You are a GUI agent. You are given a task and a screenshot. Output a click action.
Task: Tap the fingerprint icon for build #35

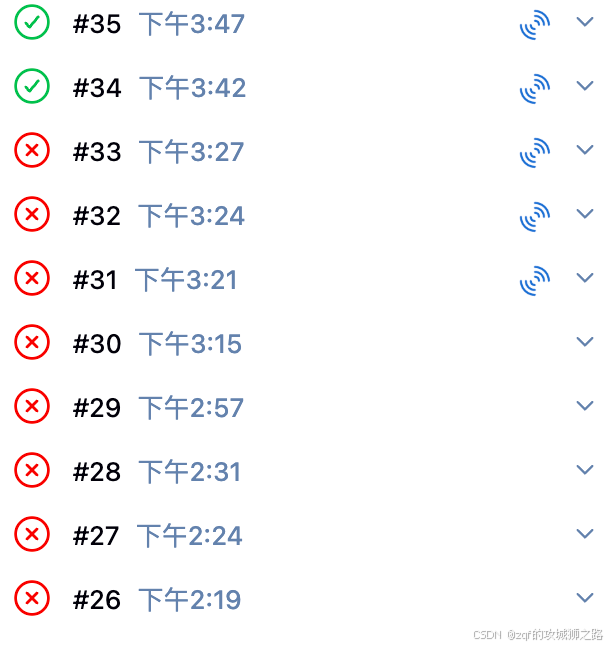tap(535, 25)
